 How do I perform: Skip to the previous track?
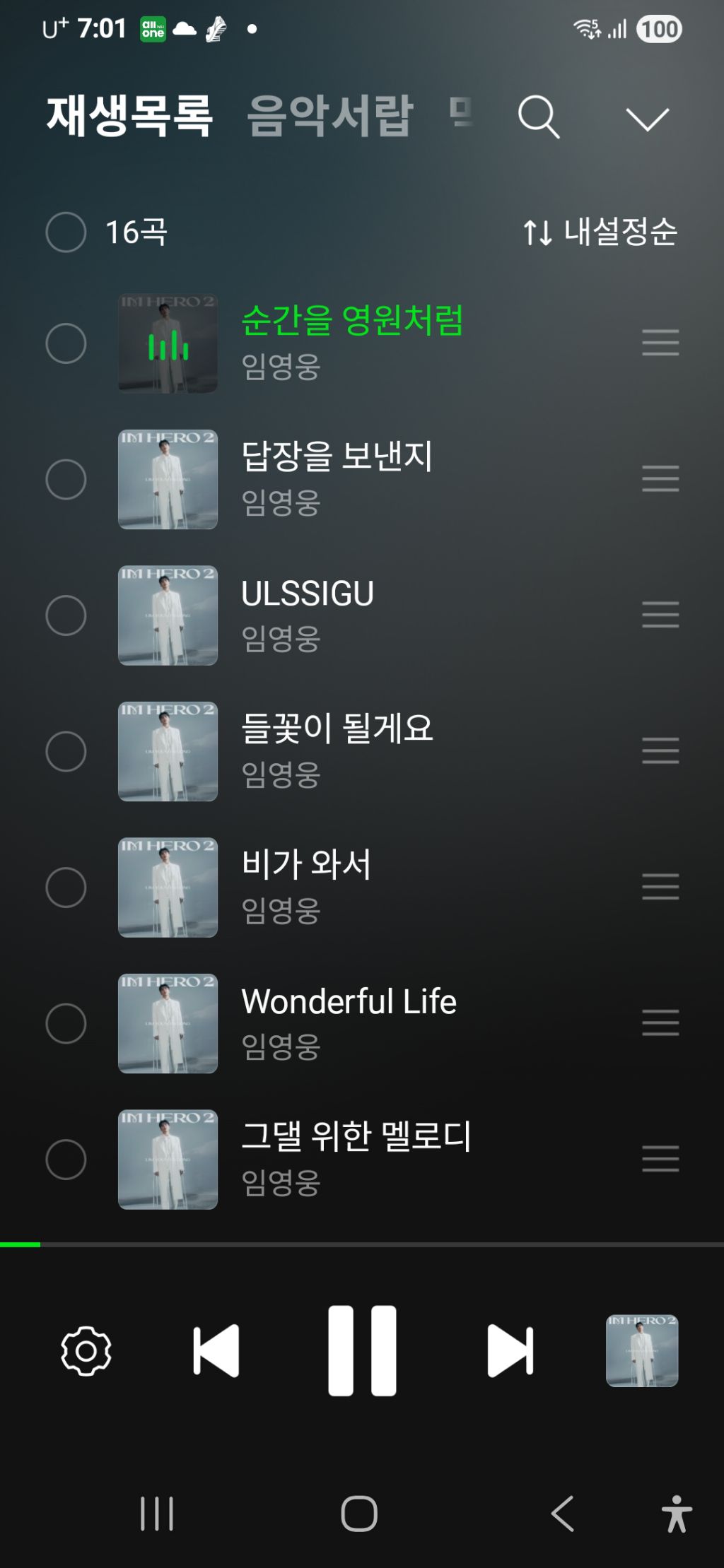(x=216, y=1351)
